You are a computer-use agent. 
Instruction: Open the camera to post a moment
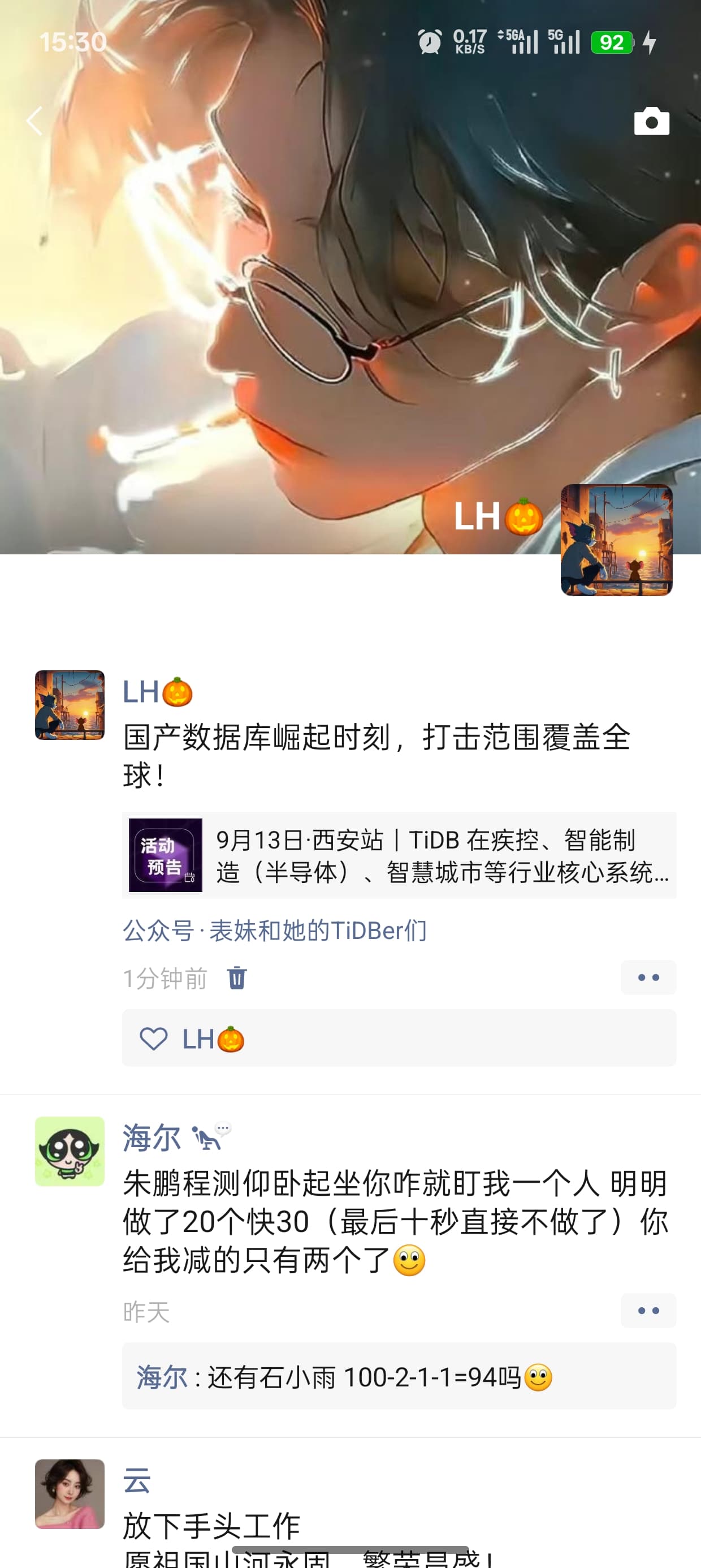(x=651, y=121)
